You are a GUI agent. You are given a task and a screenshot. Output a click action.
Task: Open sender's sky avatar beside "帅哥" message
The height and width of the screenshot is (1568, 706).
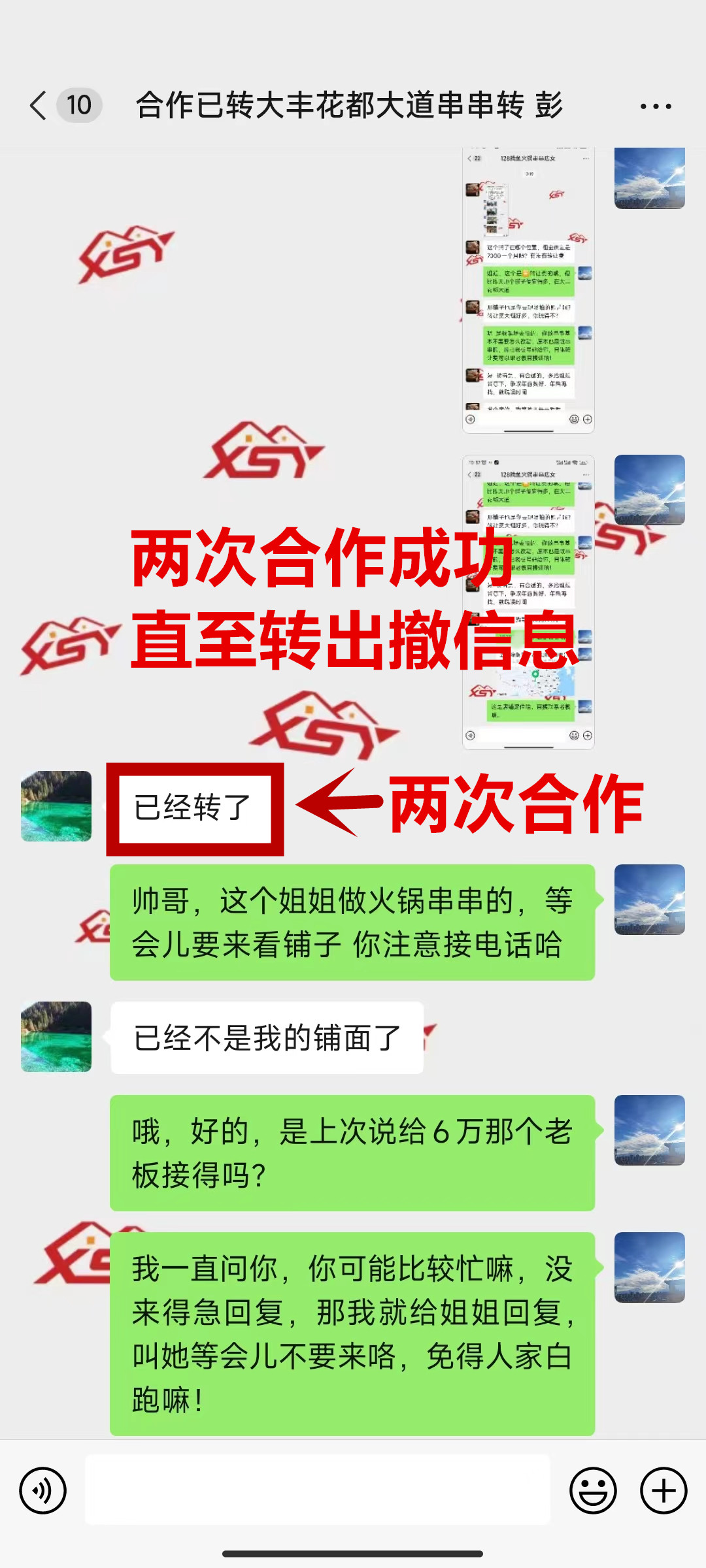tap(649, 900)
